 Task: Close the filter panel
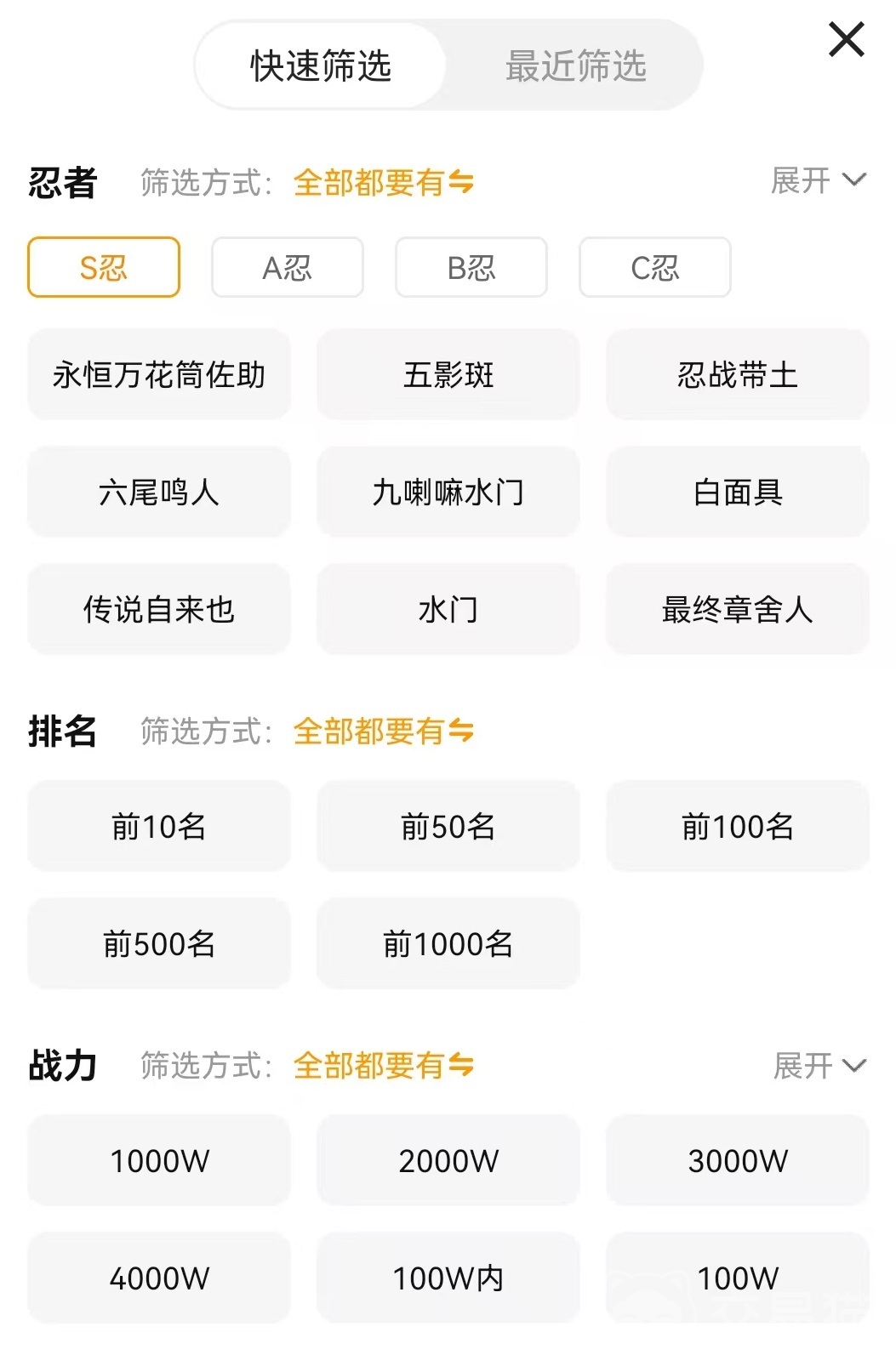(846, 40)
